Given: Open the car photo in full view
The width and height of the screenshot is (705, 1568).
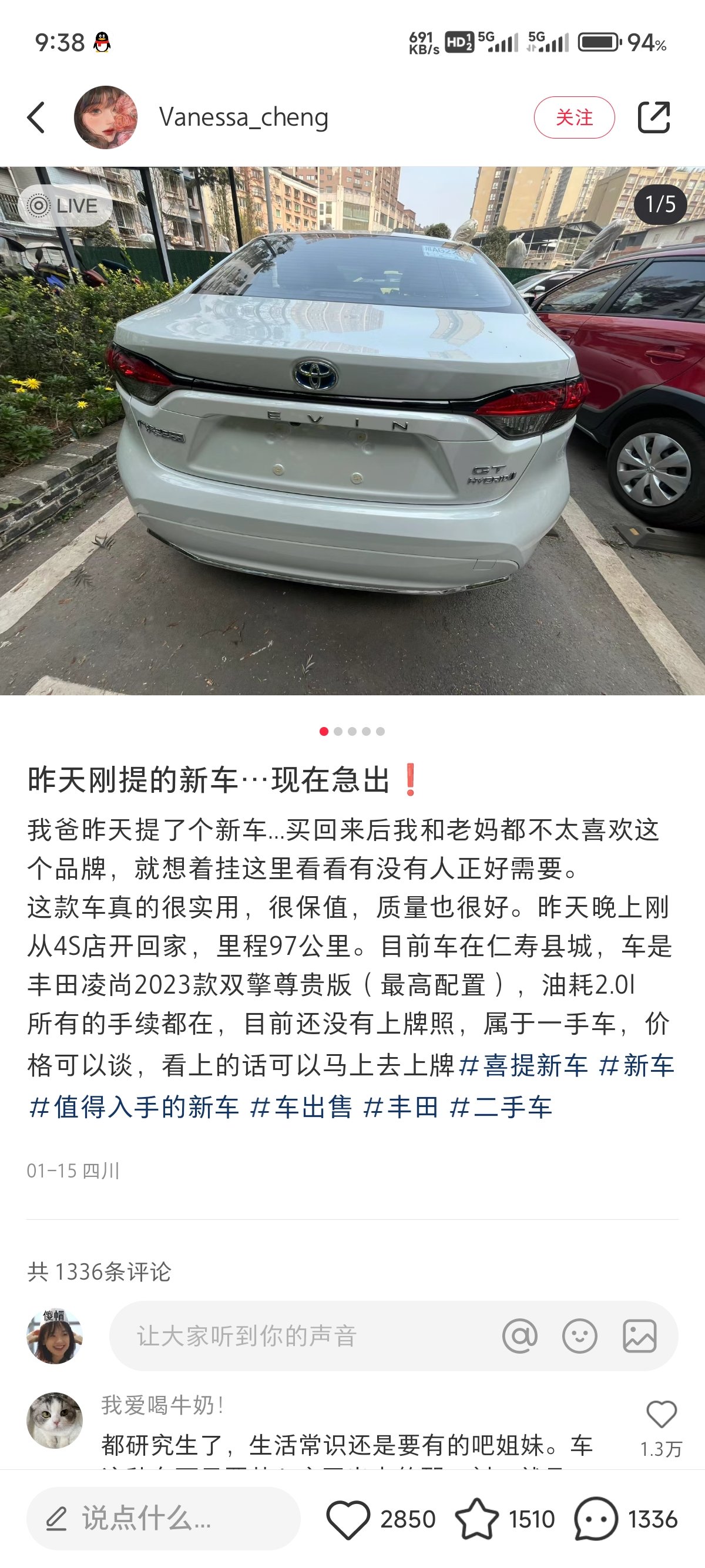Looking at the screenshot, I should point(352,430).
